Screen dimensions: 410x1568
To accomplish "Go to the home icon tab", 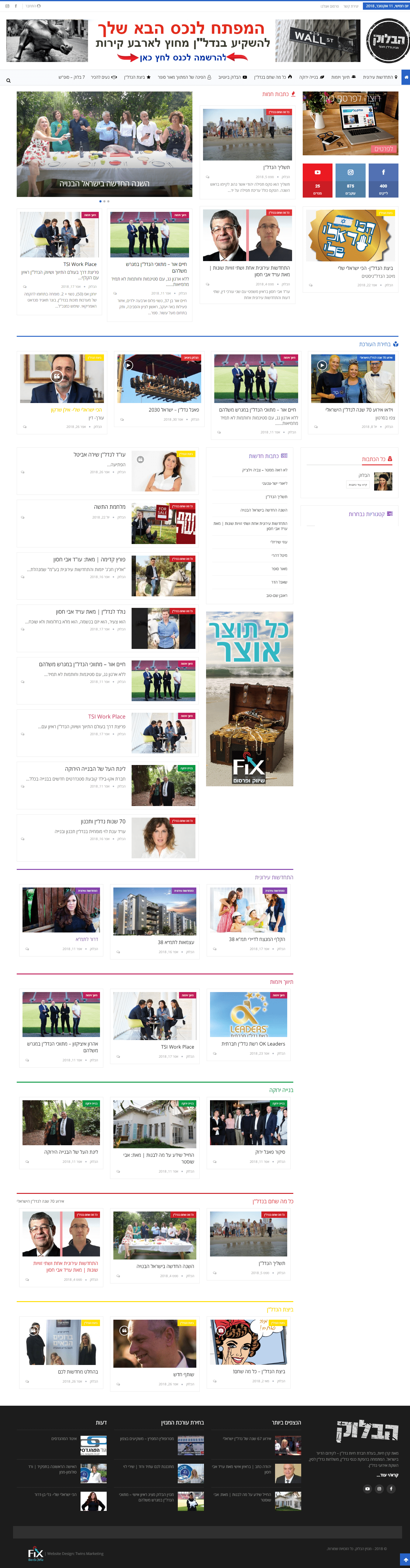I will pyautogui.click(x=406, y=77).
